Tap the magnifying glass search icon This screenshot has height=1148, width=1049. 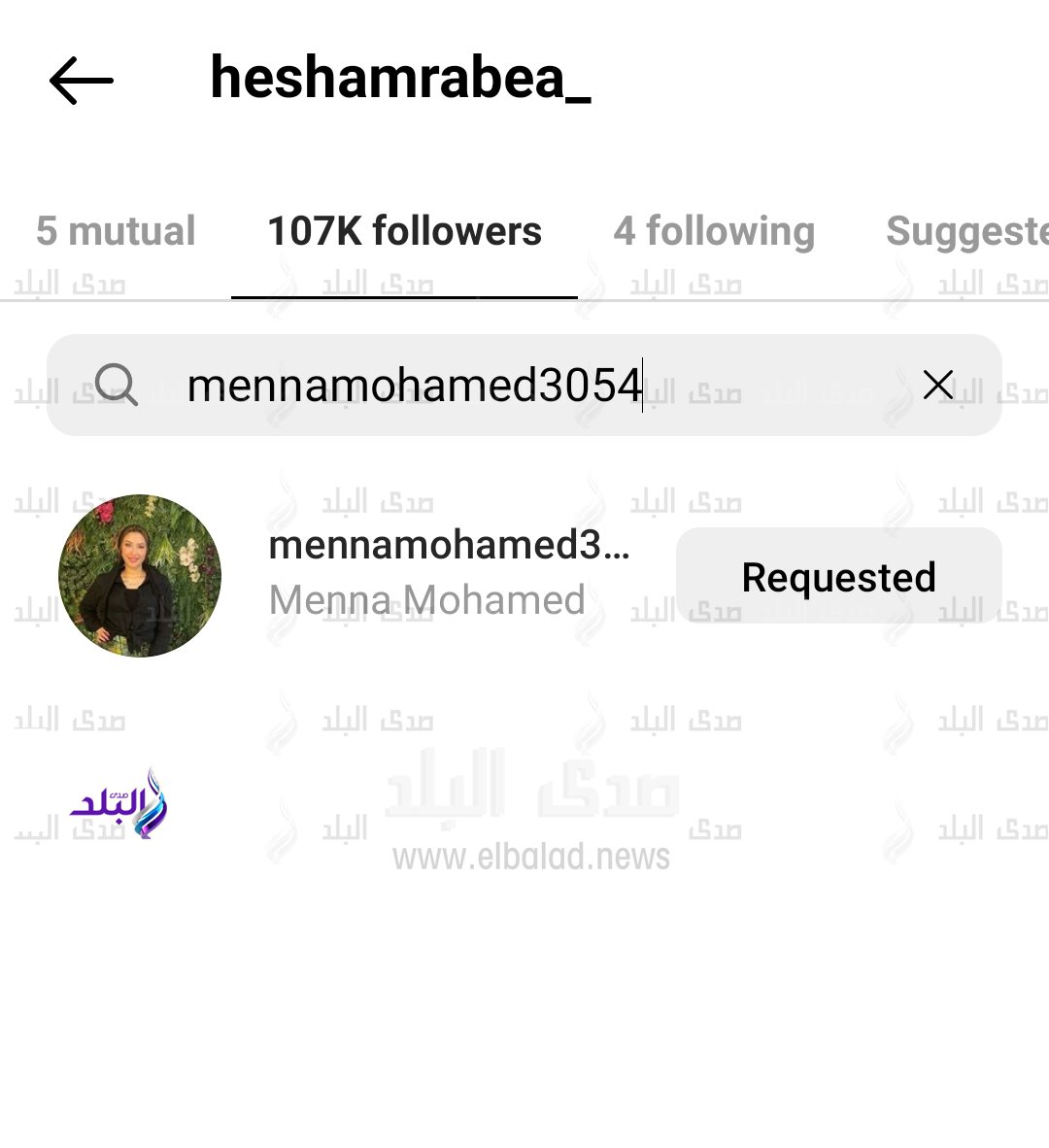117,385
